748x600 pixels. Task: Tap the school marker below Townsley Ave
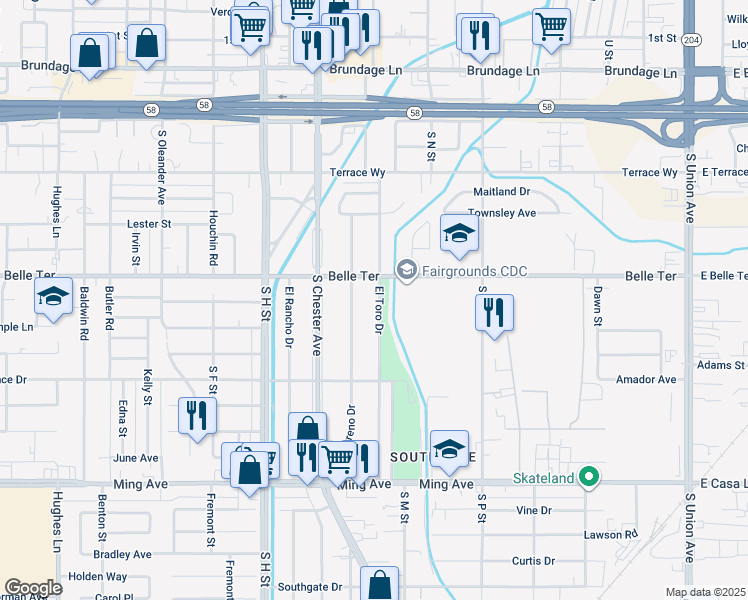pos(459,234)
